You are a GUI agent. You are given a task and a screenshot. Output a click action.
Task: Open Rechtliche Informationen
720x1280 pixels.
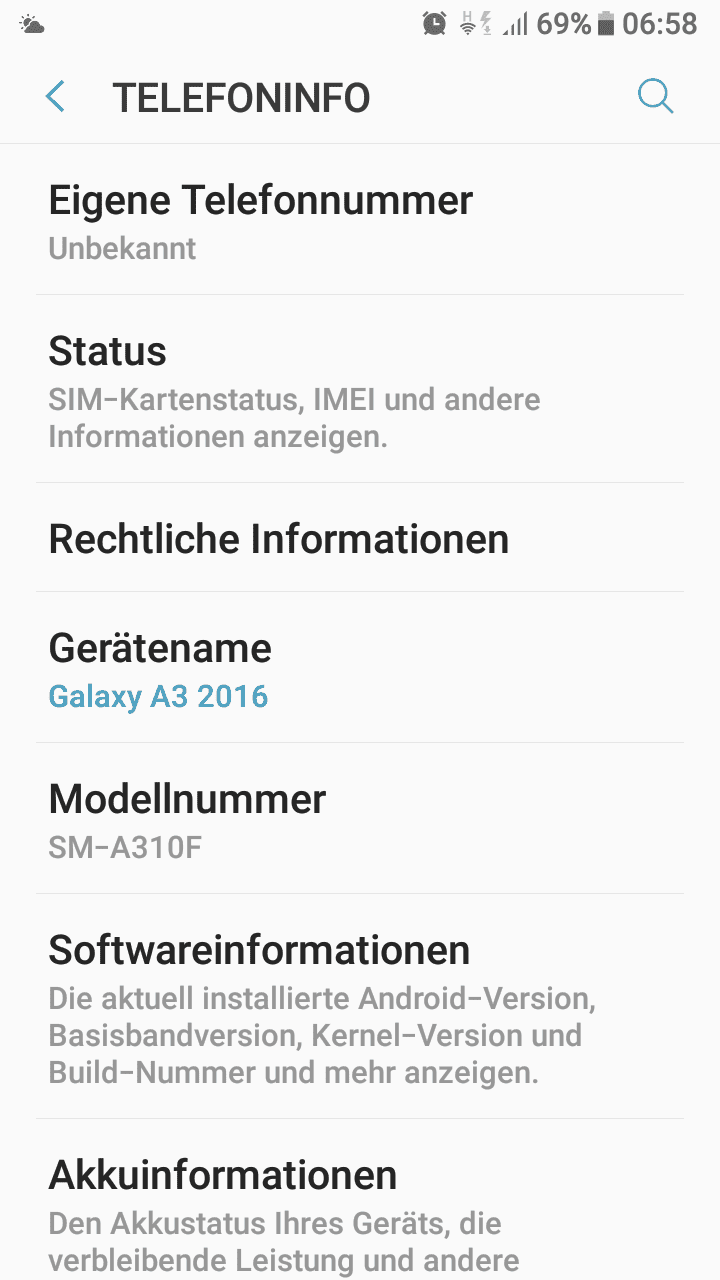[x=360, y=538]
